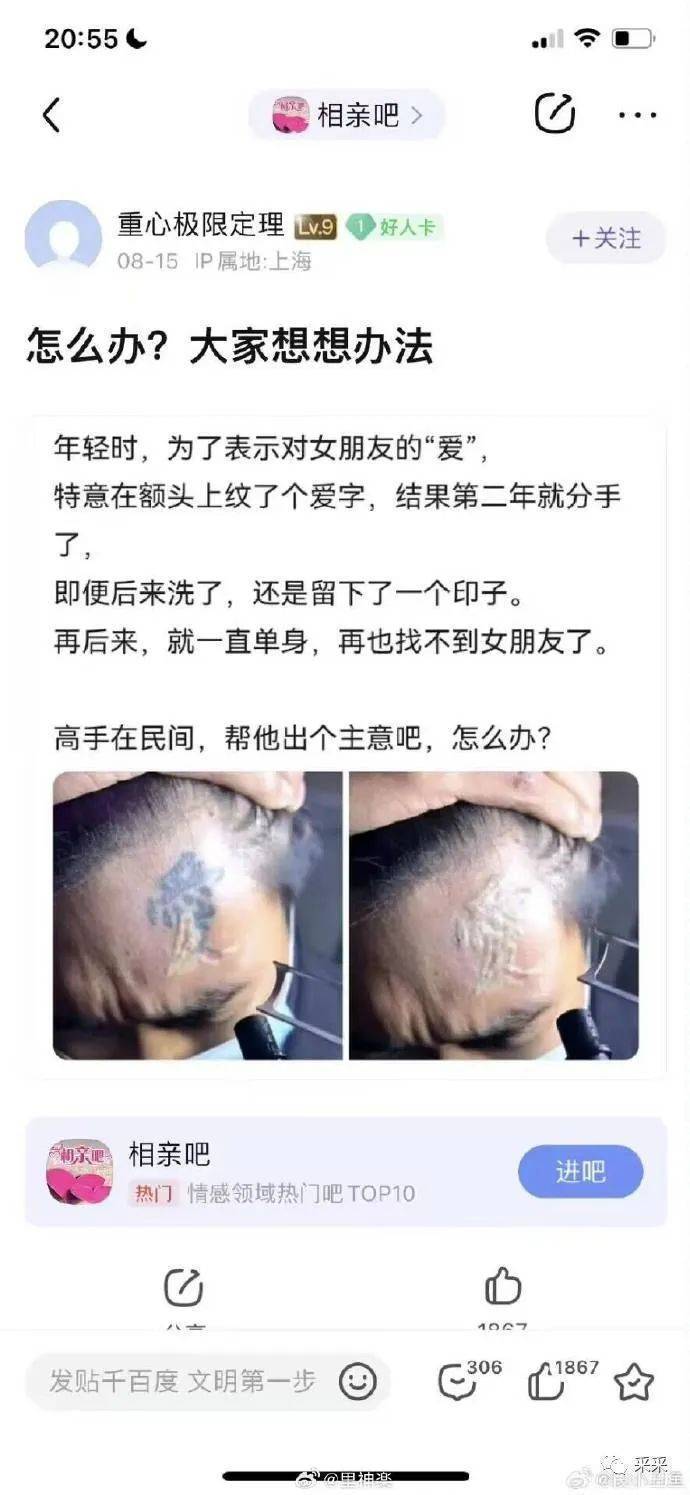Open the profile avatar of 重心极限定理
Image resolution: width=690 pixels, height=1495 pixels.
click(x=62, y=238)
